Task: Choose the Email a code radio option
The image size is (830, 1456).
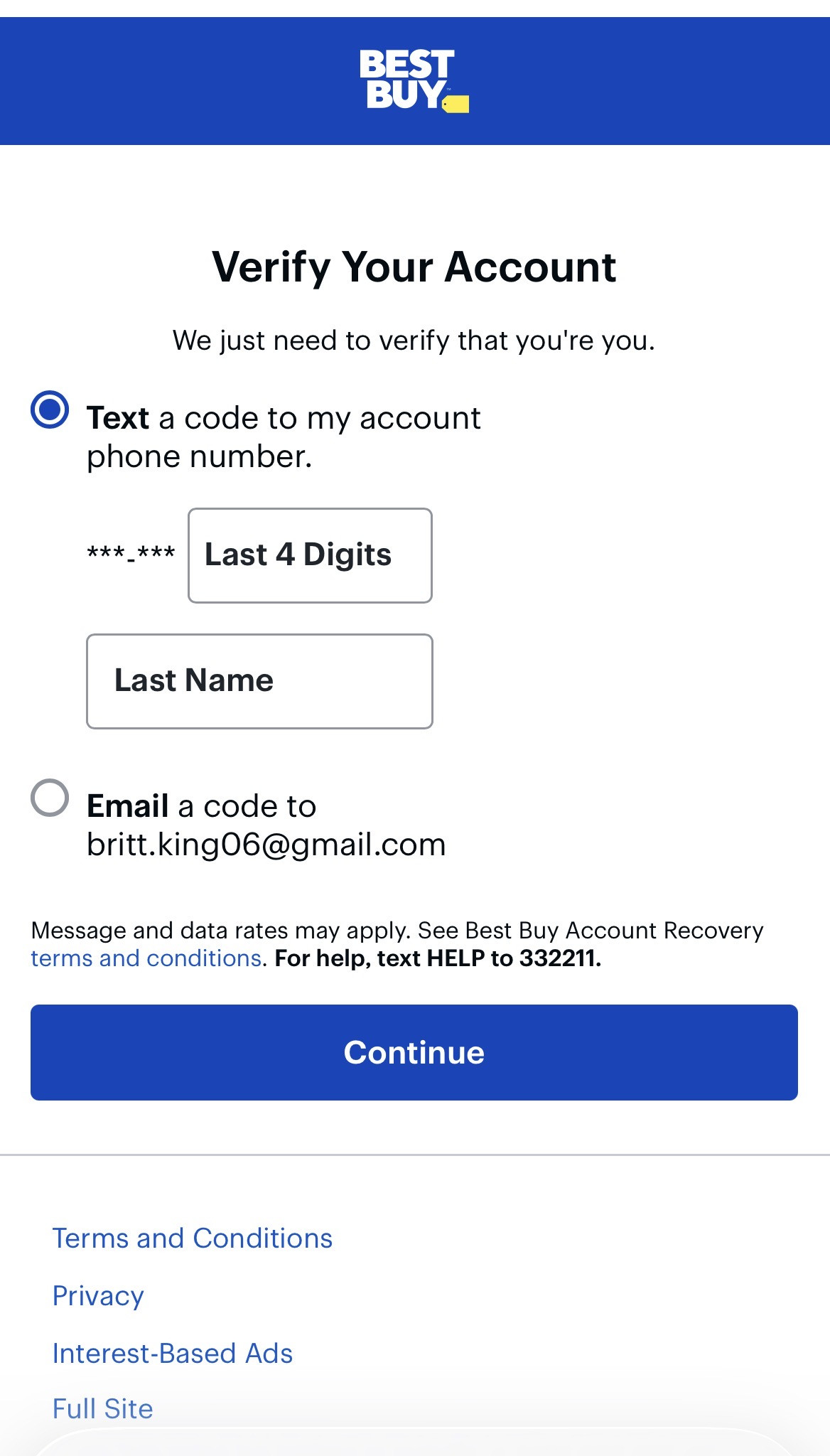Action: point(50,798)
